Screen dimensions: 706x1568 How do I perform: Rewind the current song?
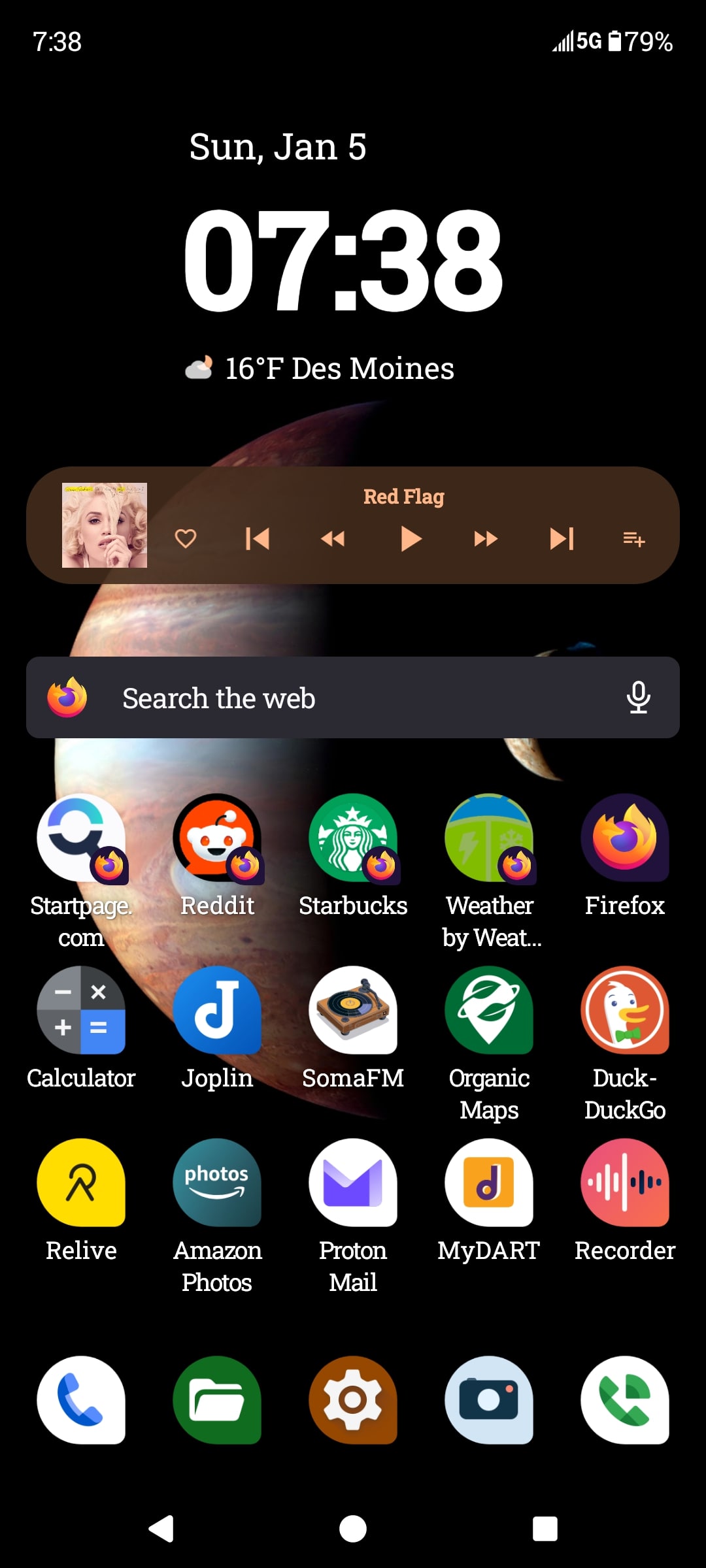pyautogui.click(x=333, y=539)
